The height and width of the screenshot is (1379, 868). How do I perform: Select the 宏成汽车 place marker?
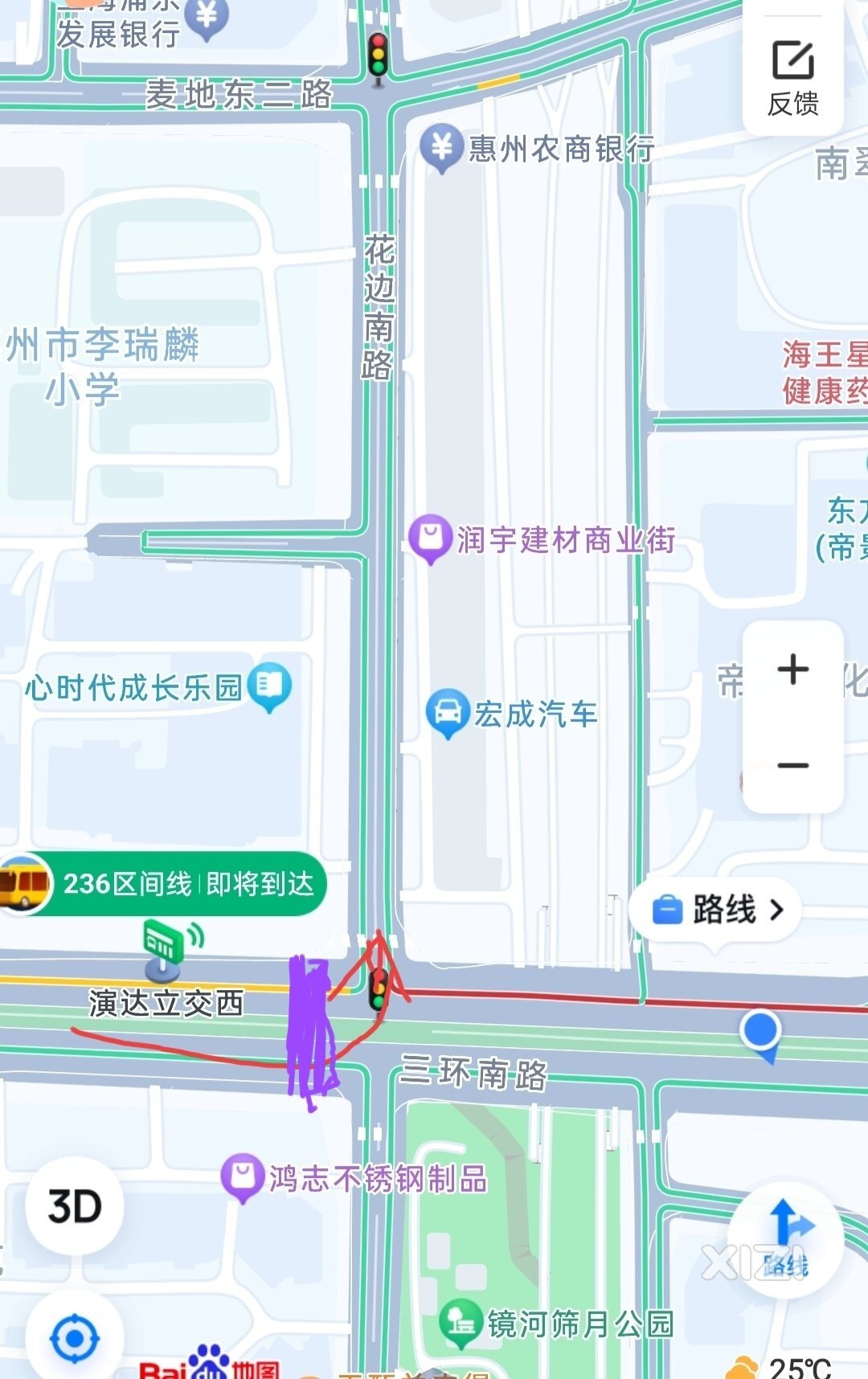tap(447, 712)
